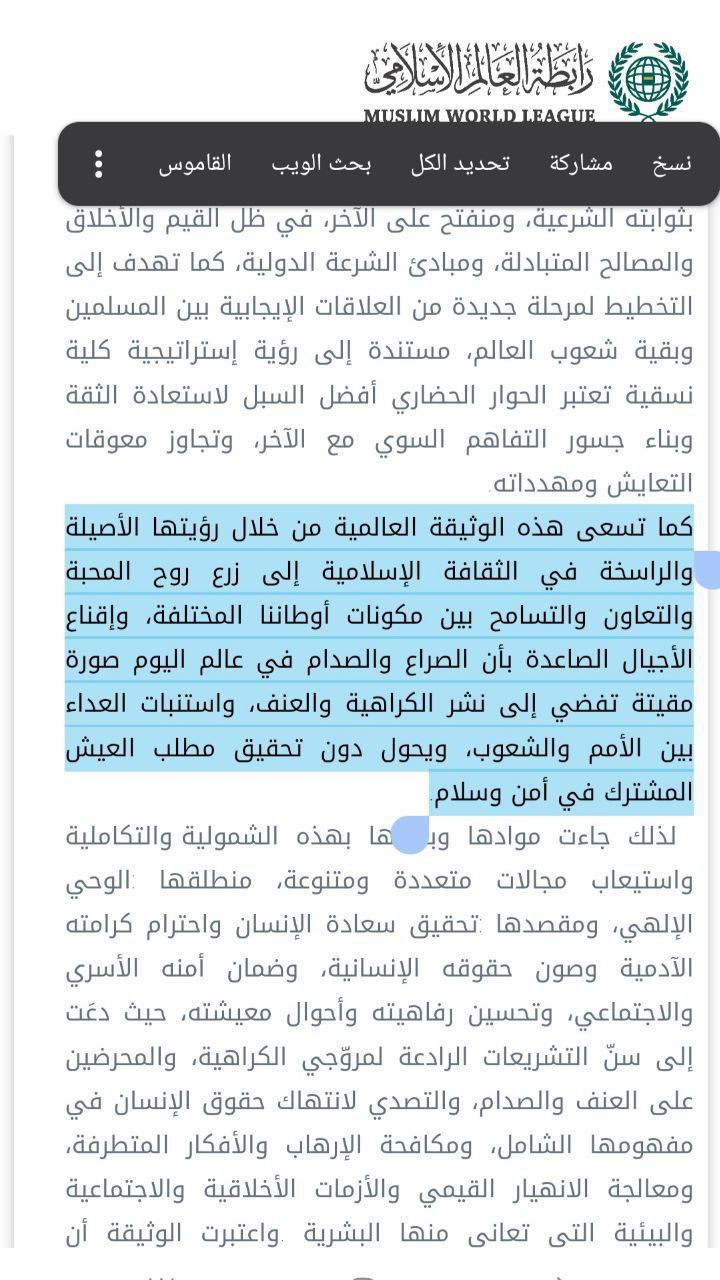
Task: Choose تحديد الكل to select all text
Action: pyautogui.click(x=460, y=163)
